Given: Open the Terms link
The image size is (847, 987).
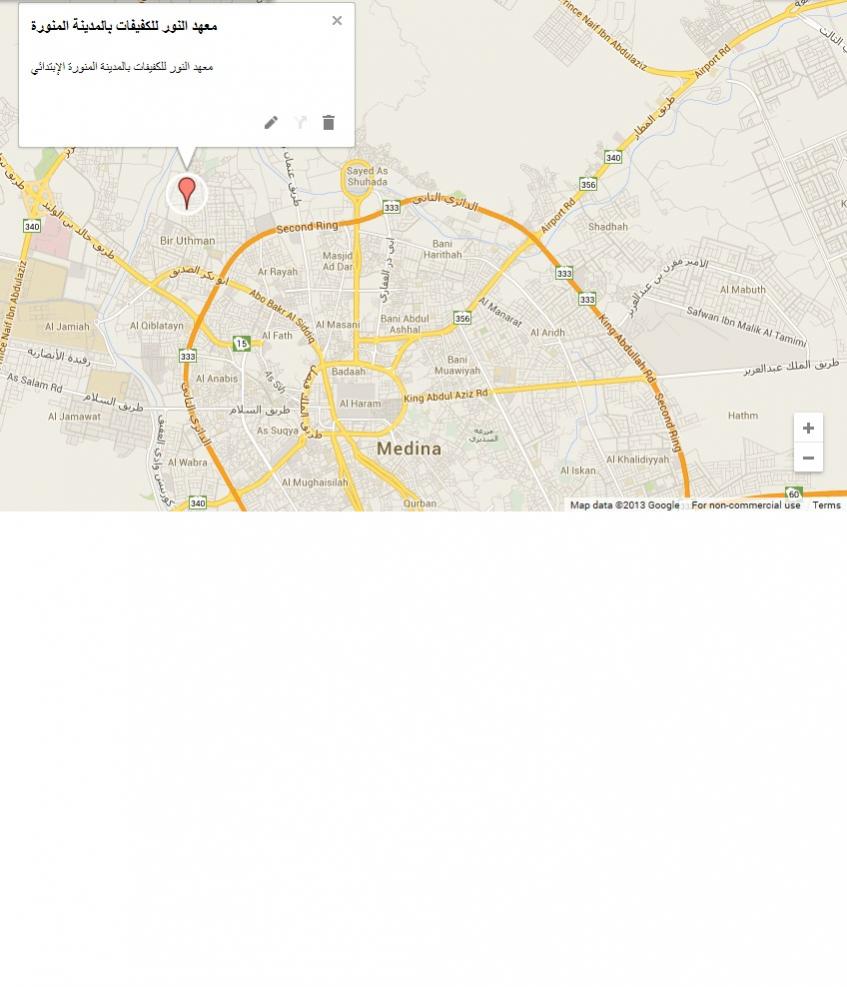Looking at the screenshot, I should (826, 505).
